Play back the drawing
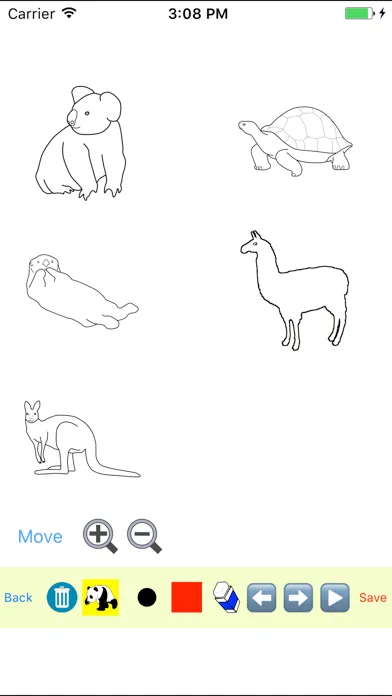The image size is (392, 696). 335,597
